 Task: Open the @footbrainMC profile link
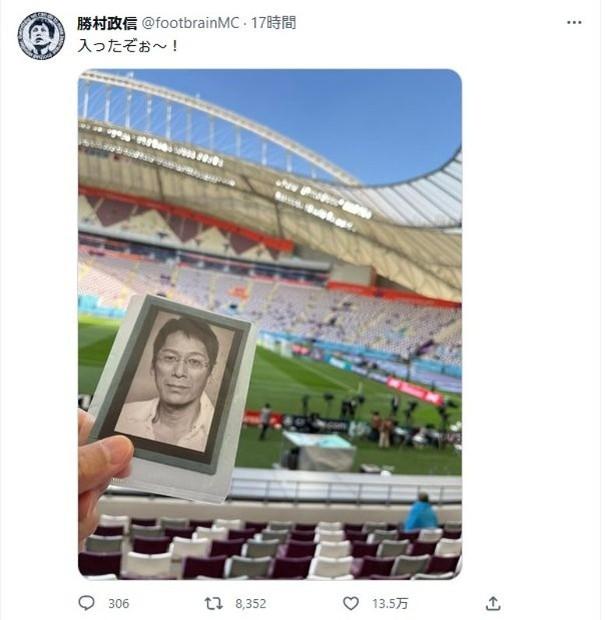(190, 22)
